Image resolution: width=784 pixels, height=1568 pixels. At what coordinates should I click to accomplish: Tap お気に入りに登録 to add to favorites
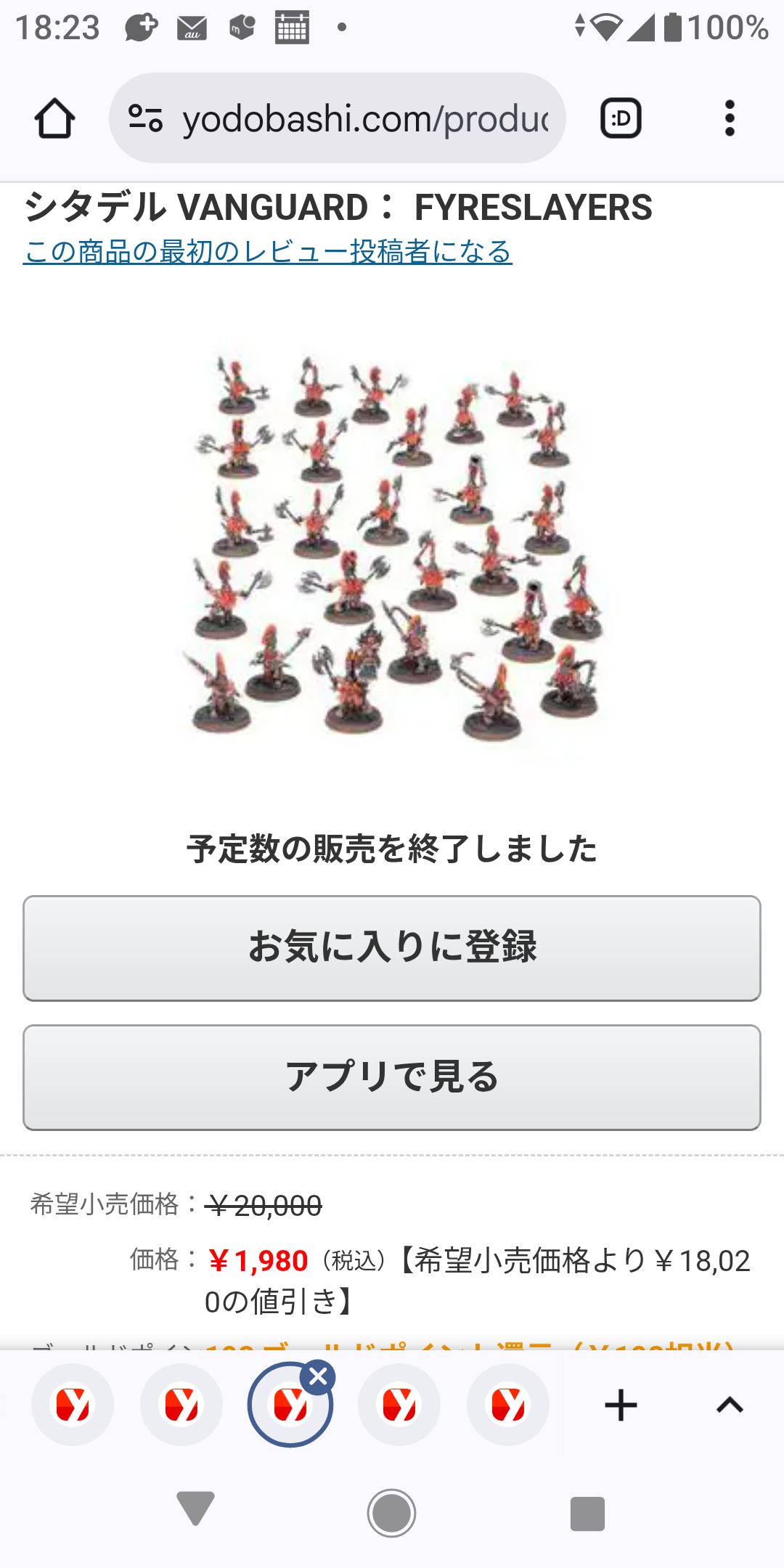pos(392,948)
